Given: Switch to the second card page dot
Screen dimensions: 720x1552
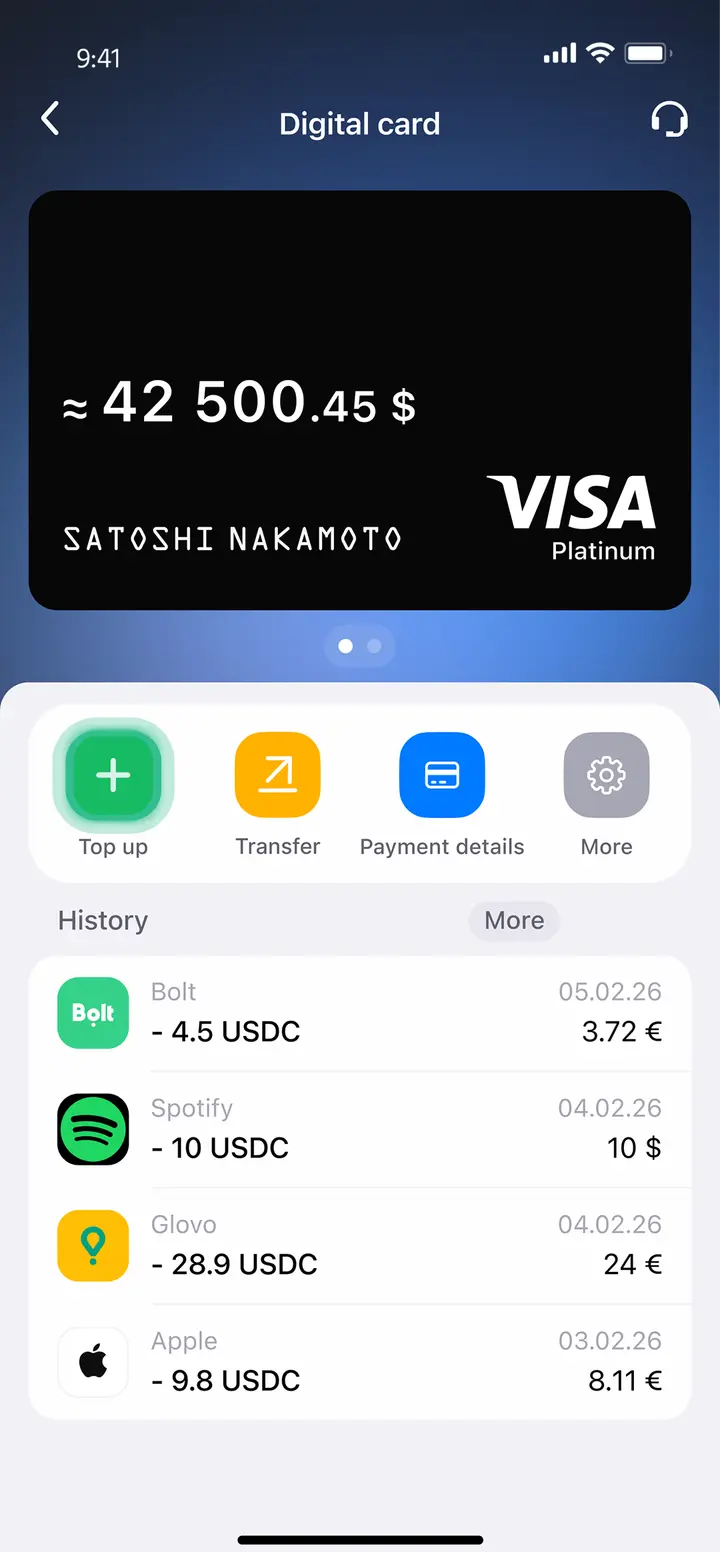Looking at the screenshot, I should [x=374, y=647].
